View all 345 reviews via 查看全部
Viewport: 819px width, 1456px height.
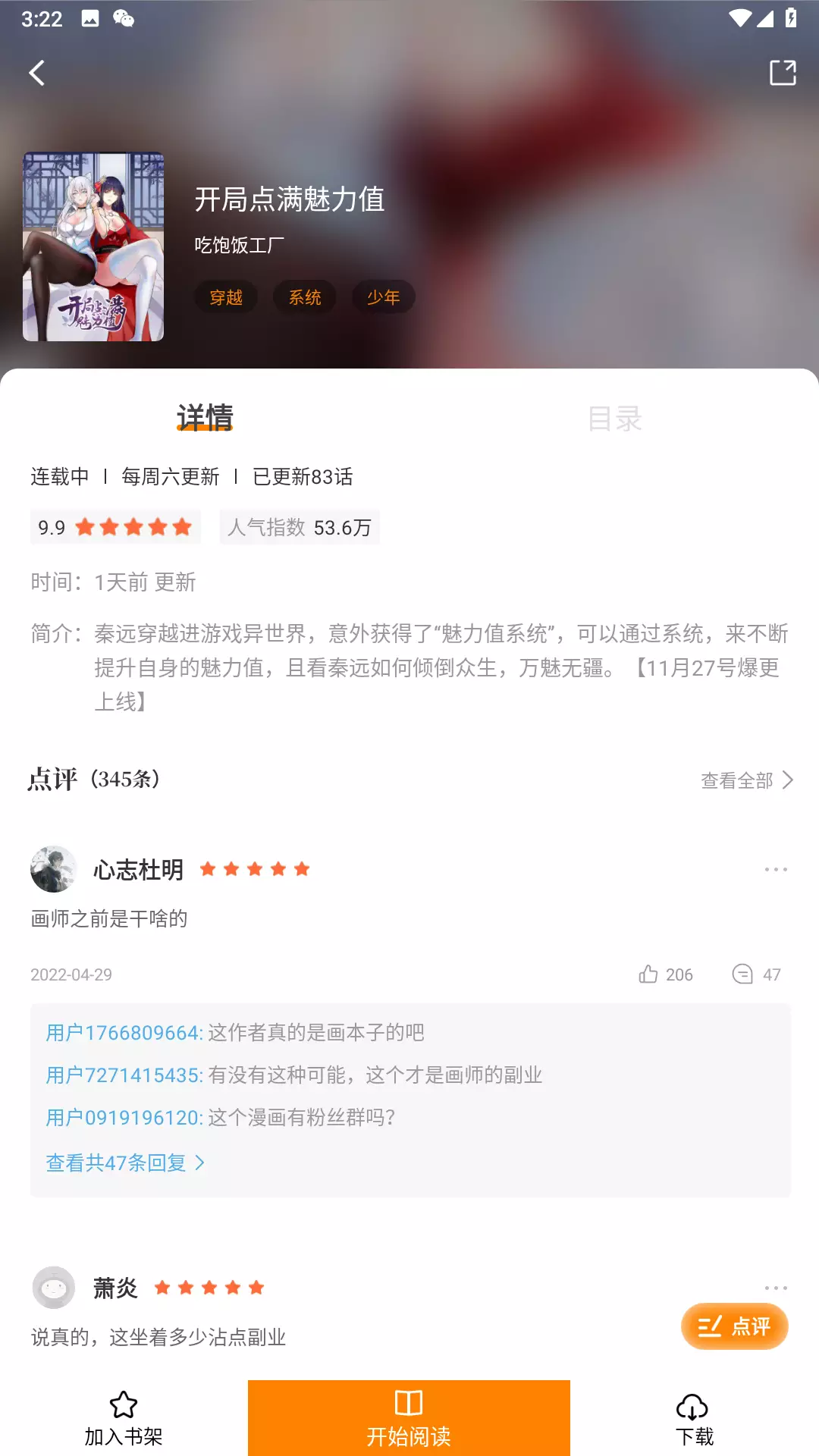[x=746, y=780]
